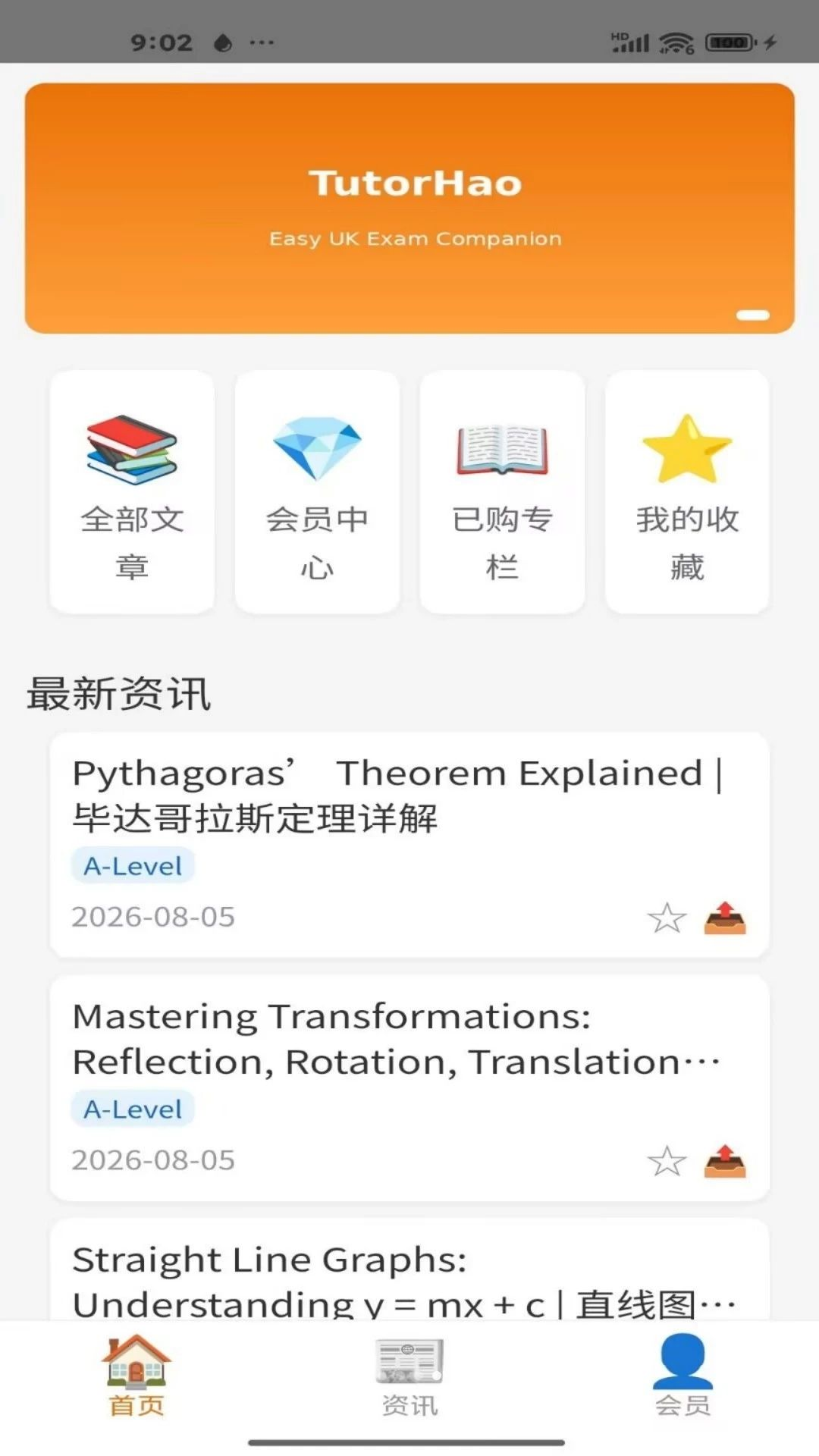Viewport: 819px width, 1456px height.
Task: Switch to the 会员 member tab
Action: [682, 1376]
